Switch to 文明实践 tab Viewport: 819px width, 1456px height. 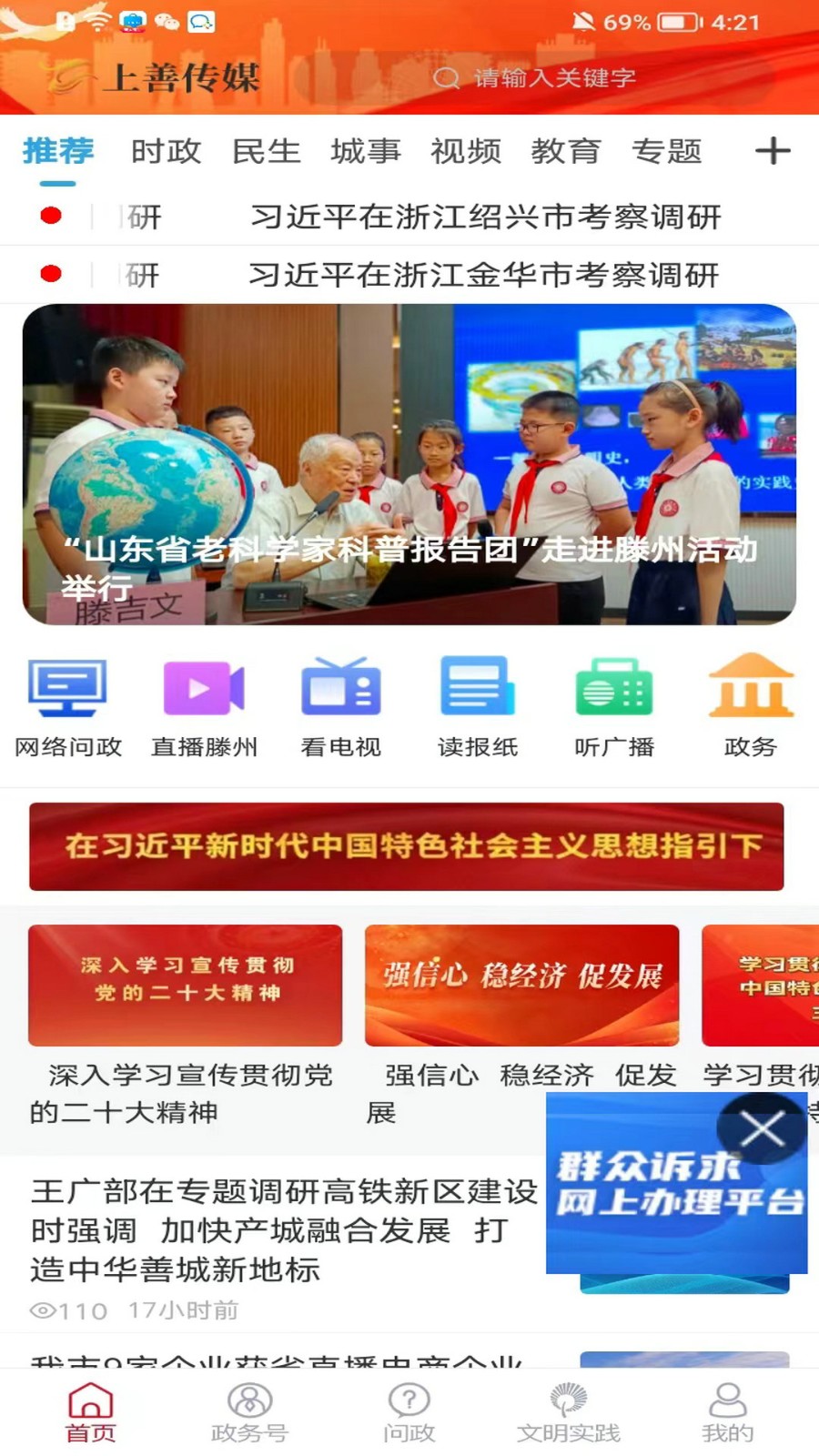point(569,1412)
